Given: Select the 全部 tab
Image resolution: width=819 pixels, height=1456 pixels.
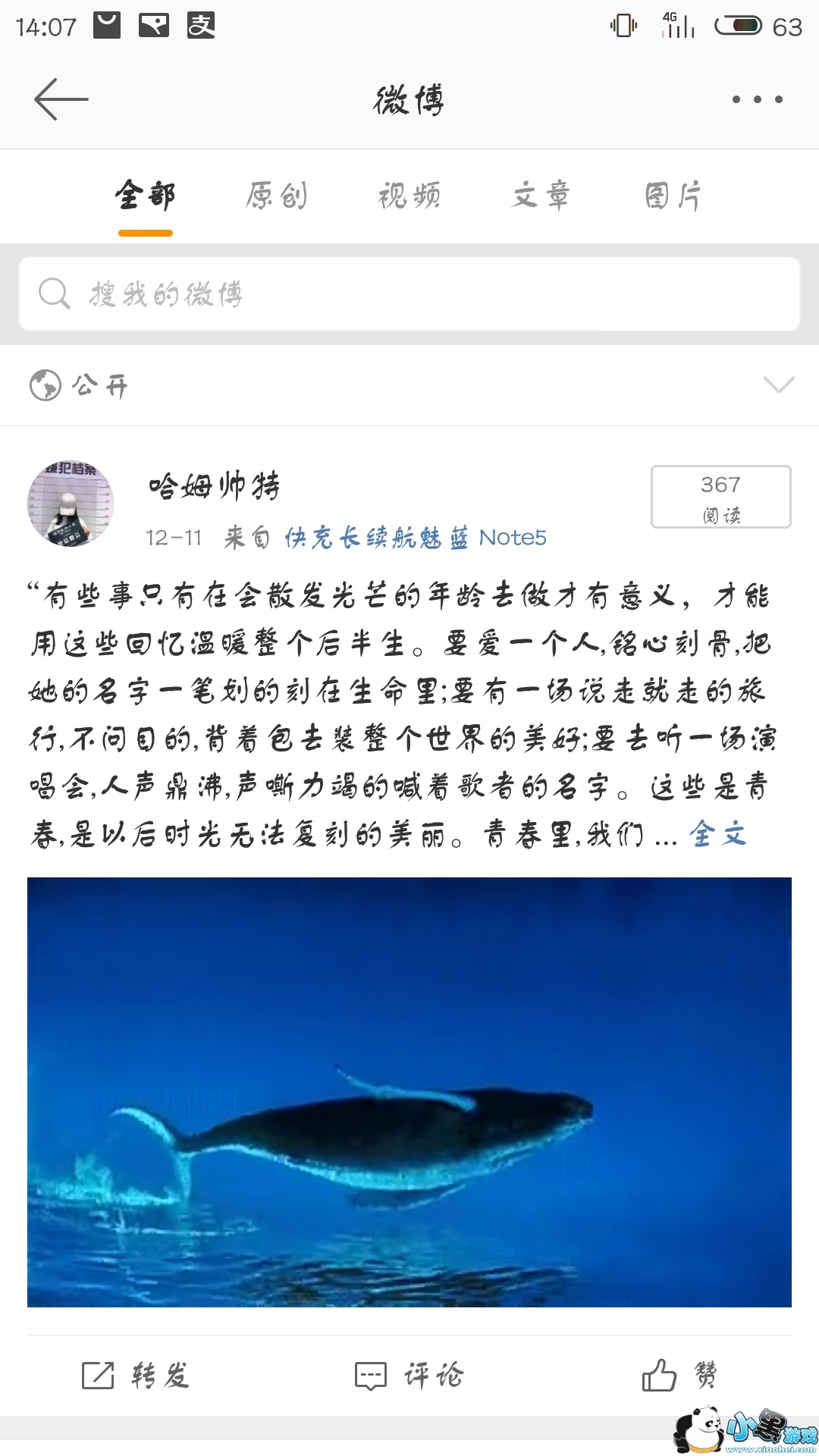Looking at the screenshot, I should pos(146,196).
